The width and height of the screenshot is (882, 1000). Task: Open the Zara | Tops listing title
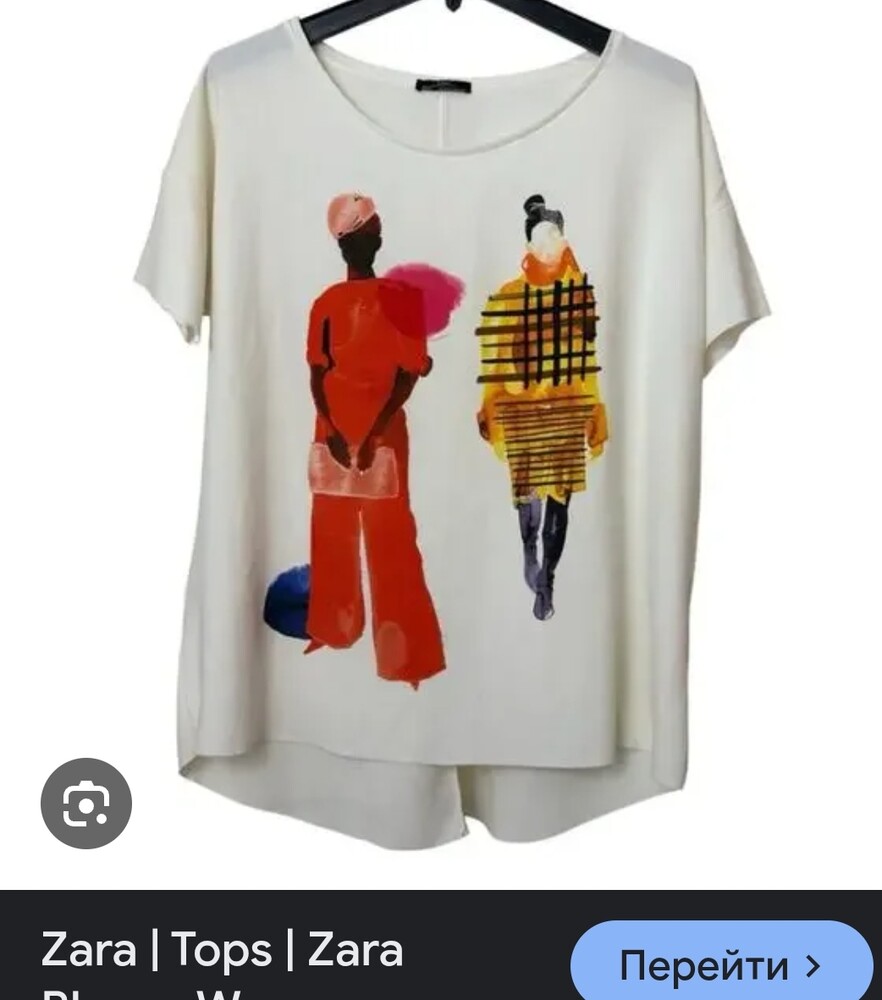coord(222,951)
